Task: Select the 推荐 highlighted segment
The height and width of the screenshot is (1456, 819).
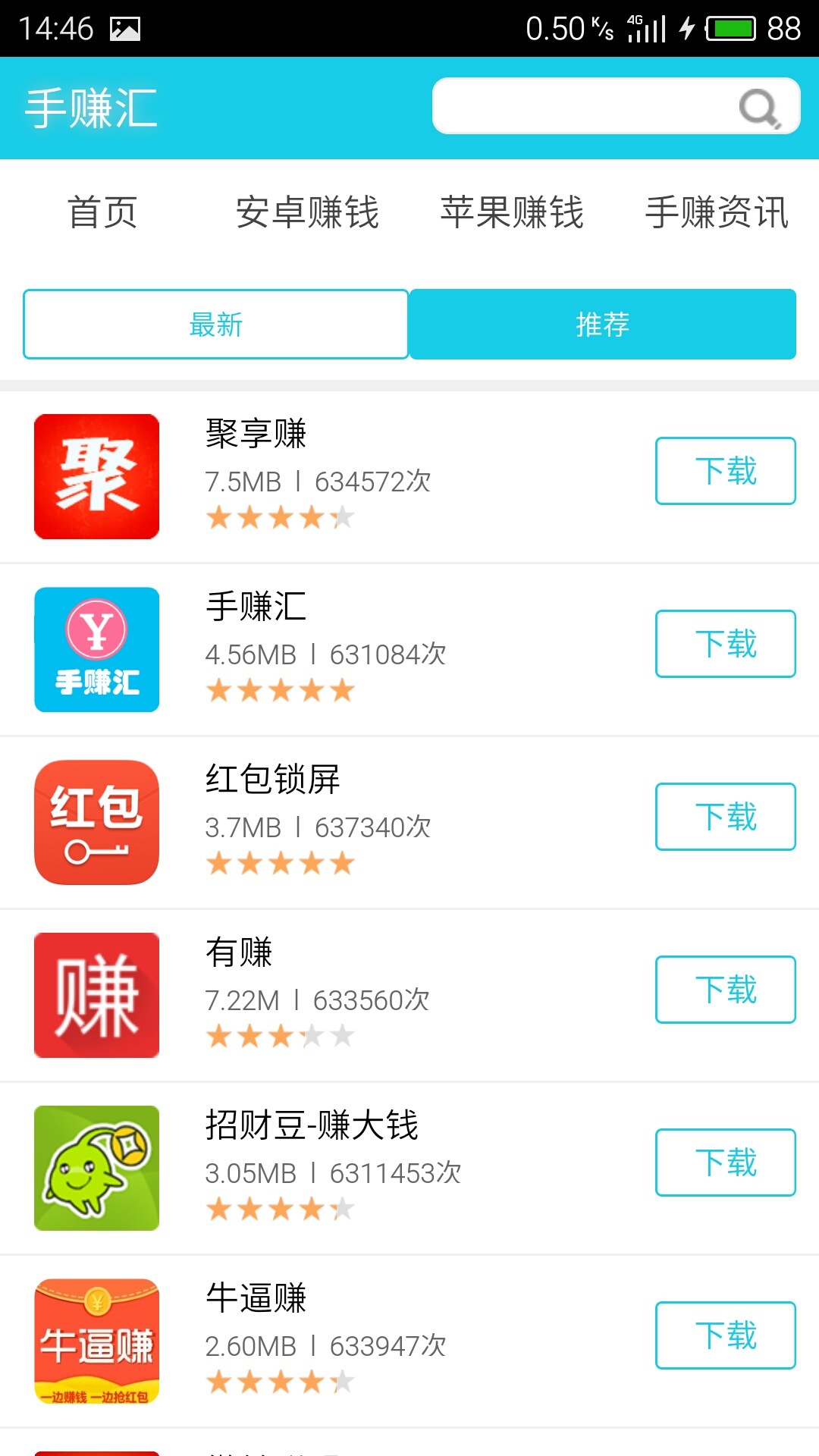Action: coord(603,324)
